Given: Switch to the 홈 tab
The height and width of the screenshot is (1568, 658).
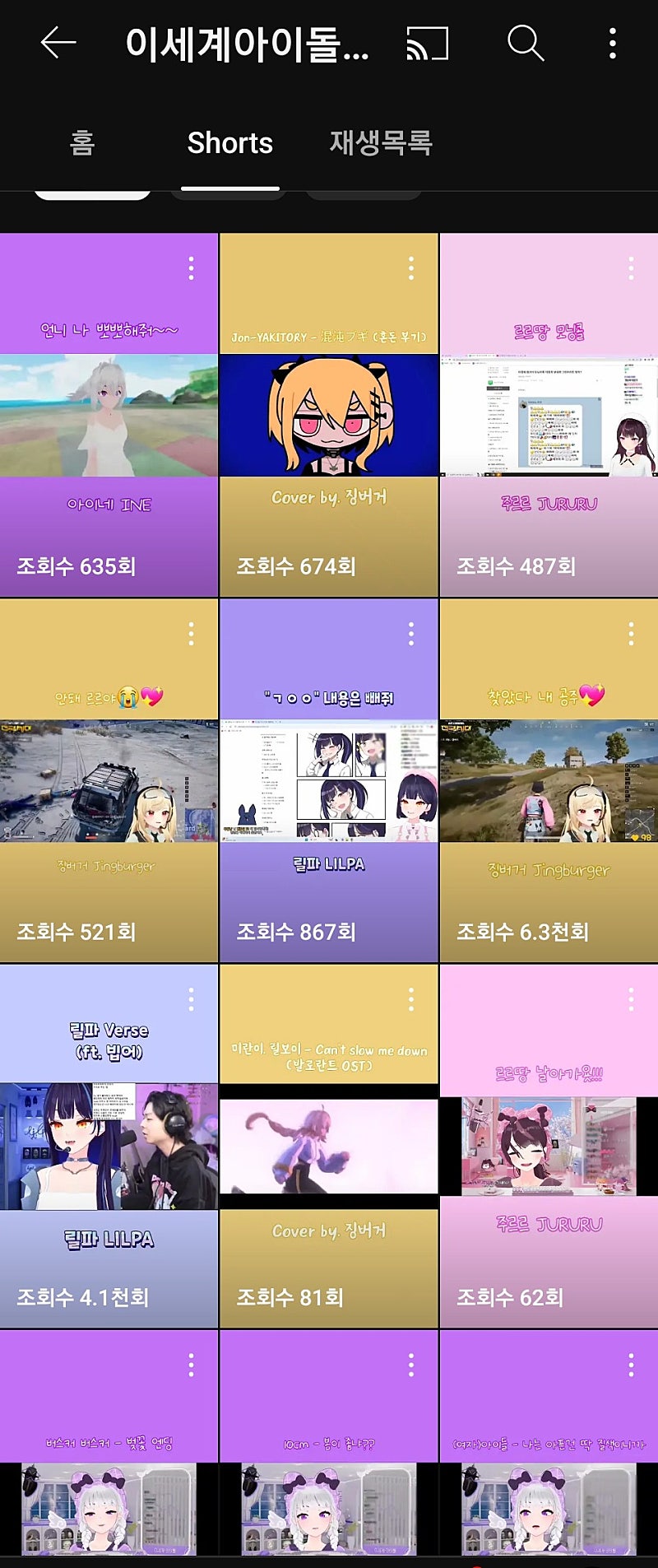Looking at the screenshot, I should click(82, 143).
